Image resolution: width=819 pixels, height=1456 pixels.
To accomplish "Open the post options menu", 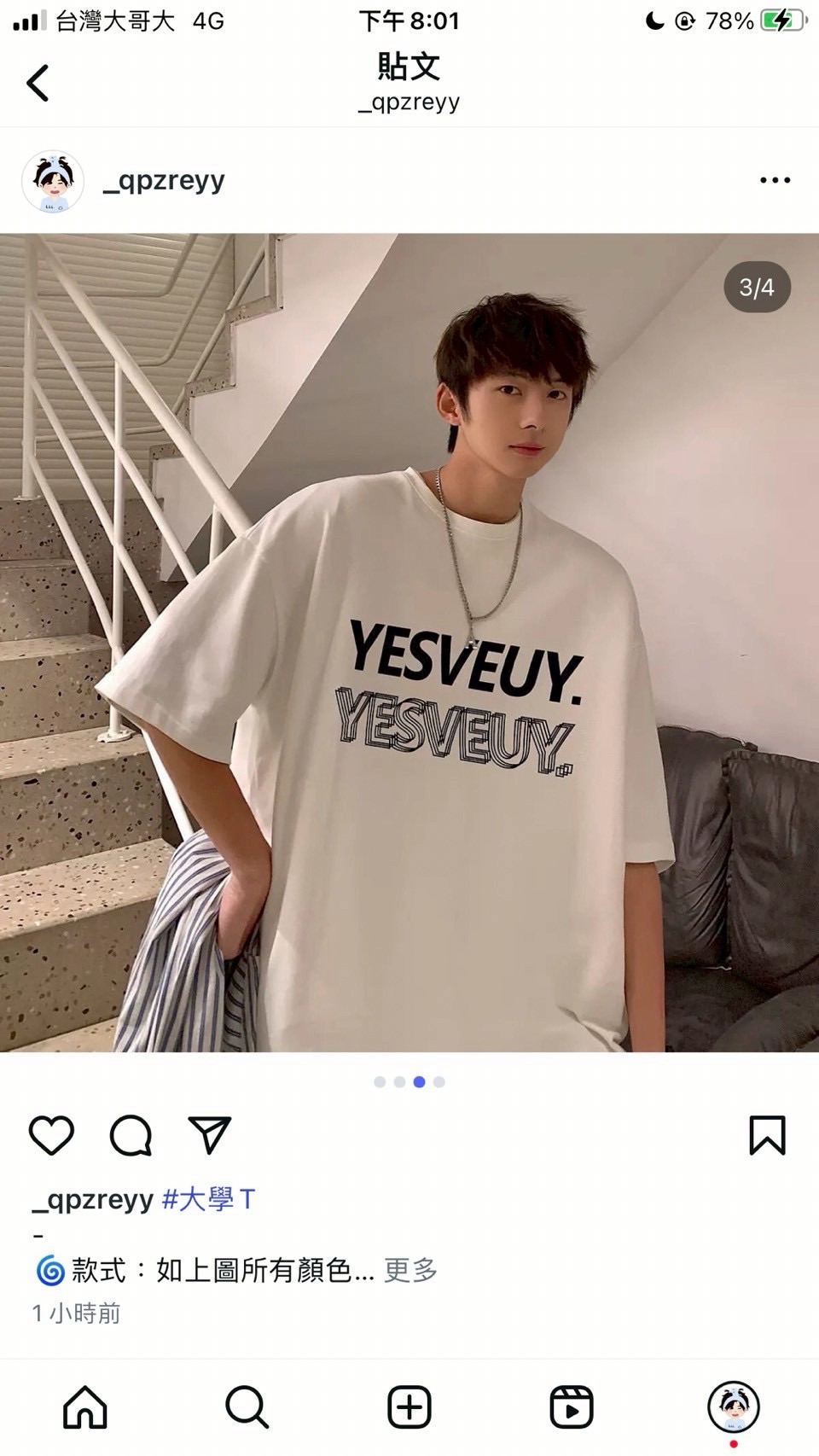I will point(775,180).
